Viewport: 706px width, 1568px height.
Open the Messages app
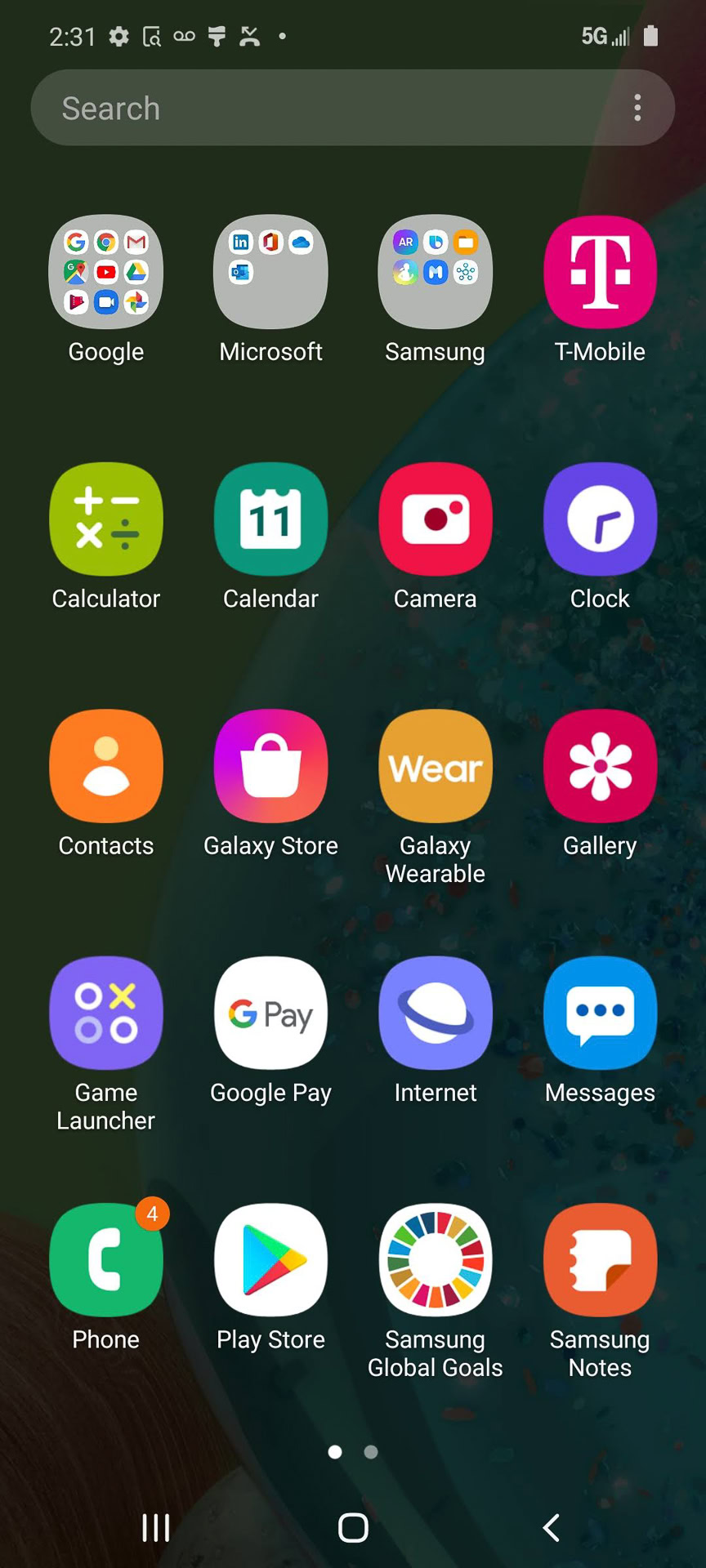[601, 1013]
